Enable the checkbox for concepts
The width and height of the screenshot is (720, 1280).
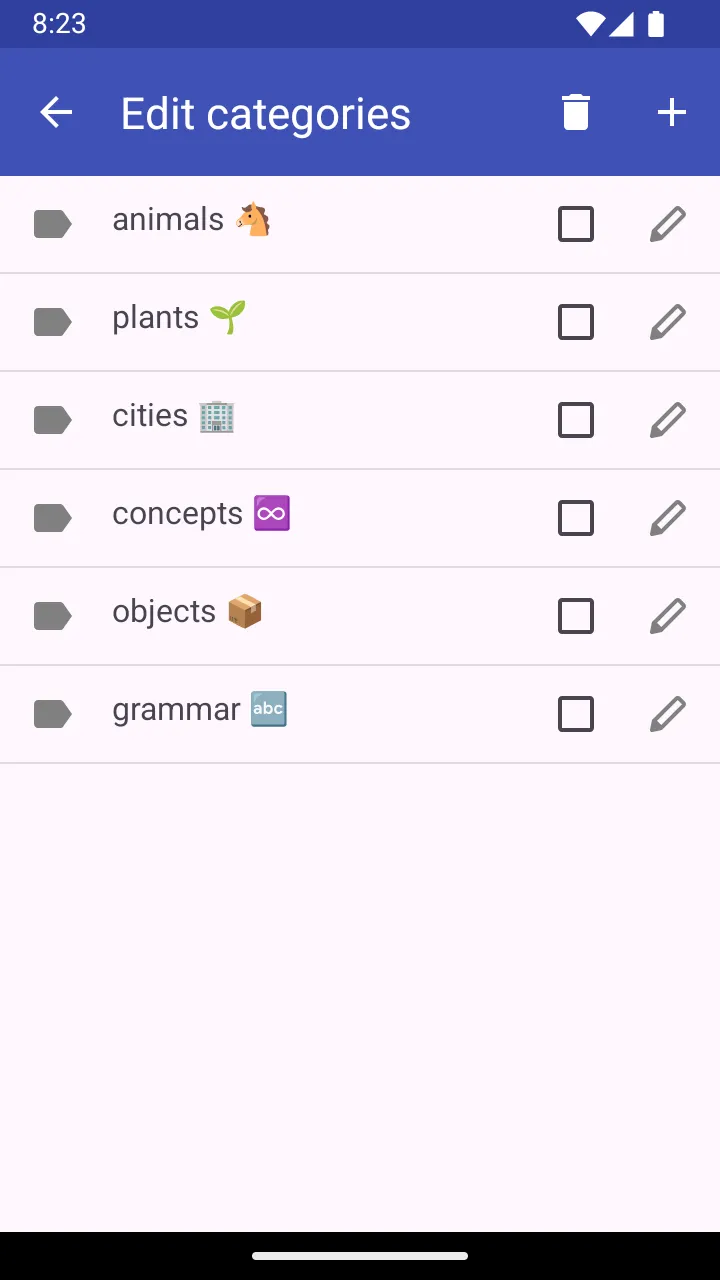tap(576, 517)
